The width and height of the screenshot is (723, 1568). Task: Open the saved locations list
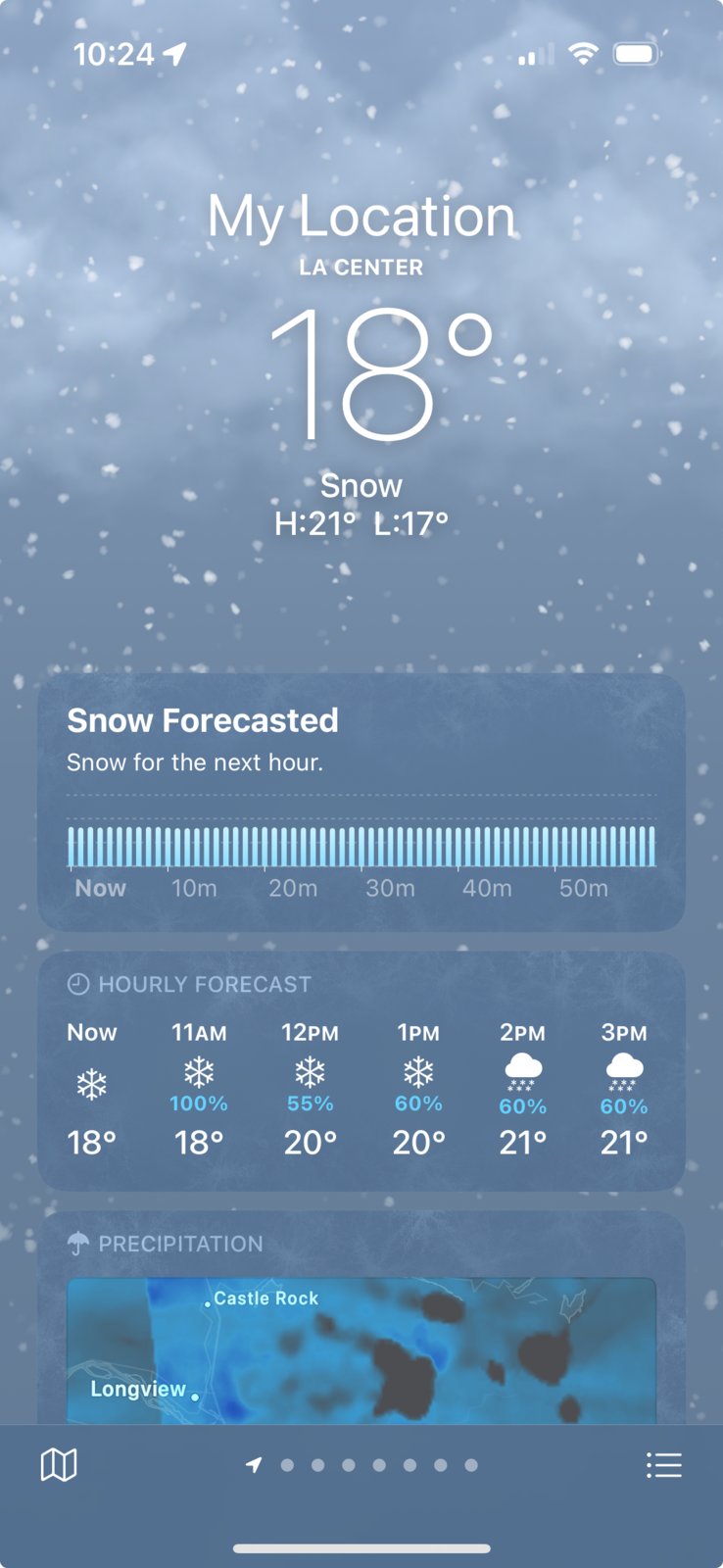click(663, 1465)
